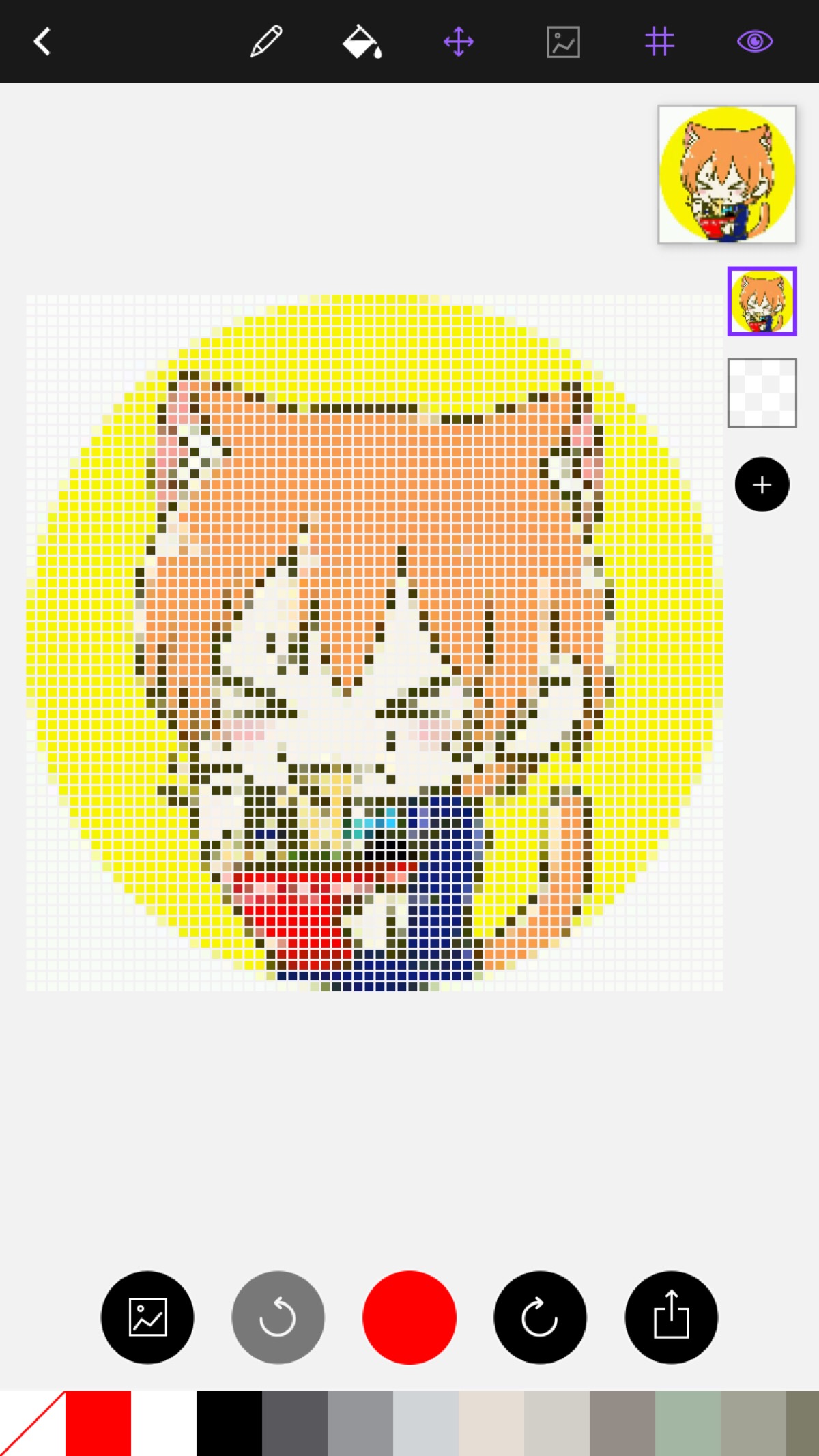
Task: Choose the black palette swatch
Action: click(x=229, y=1423)
